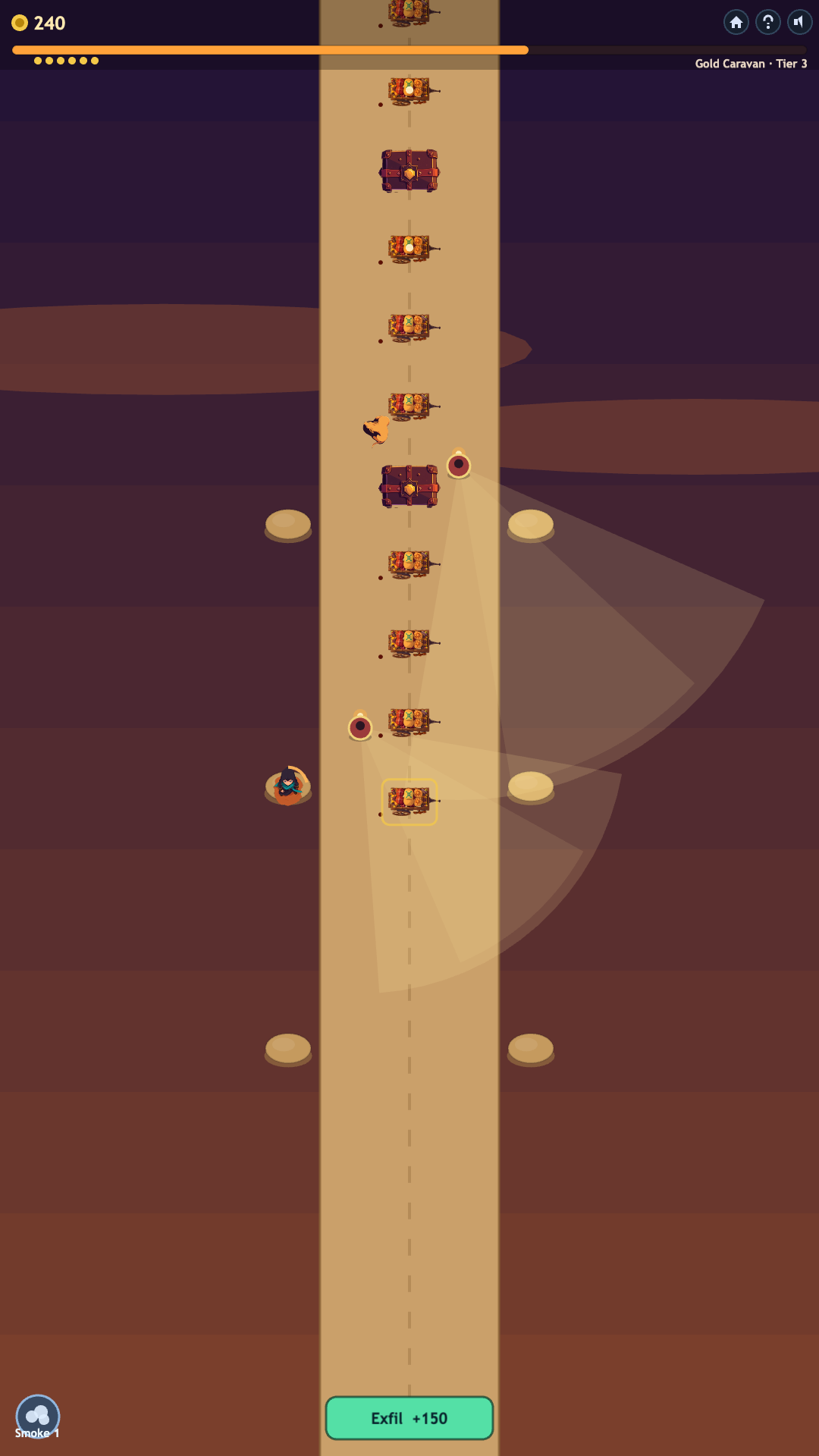Use the Smoke ability
The image size is (819, 1456).
click(38, 1417)
